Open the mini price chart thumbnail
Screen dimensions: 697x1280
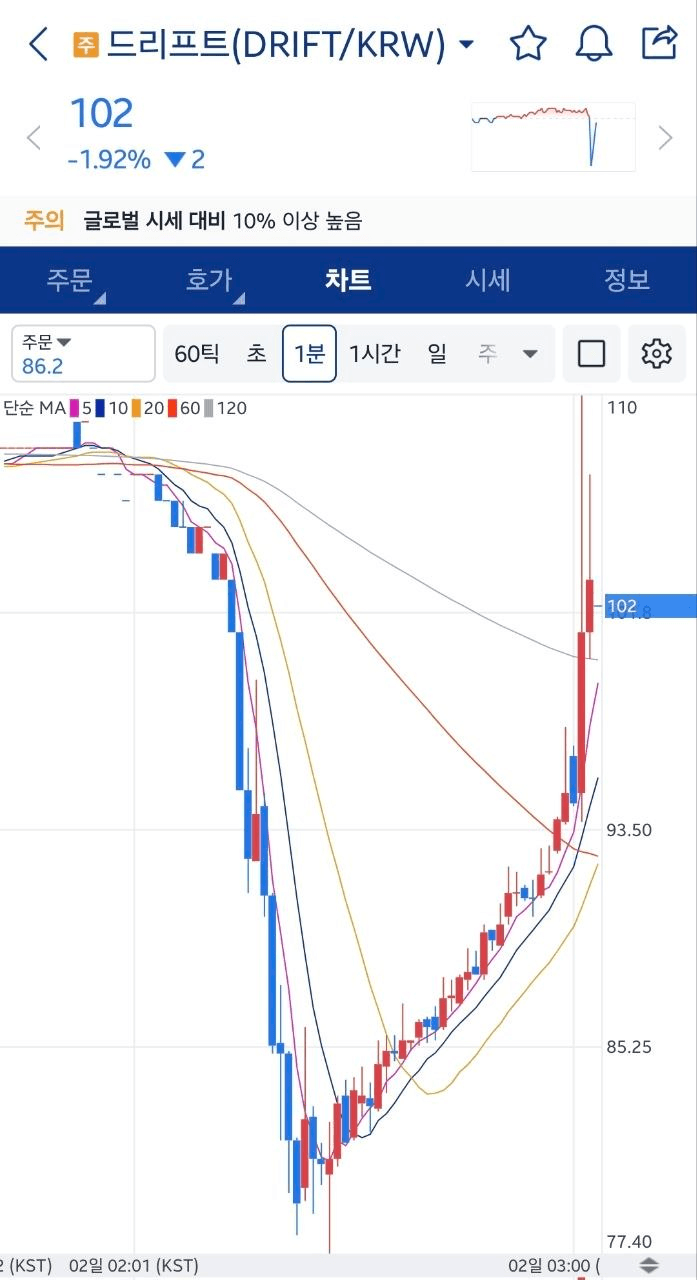click(x=553, y=136)
